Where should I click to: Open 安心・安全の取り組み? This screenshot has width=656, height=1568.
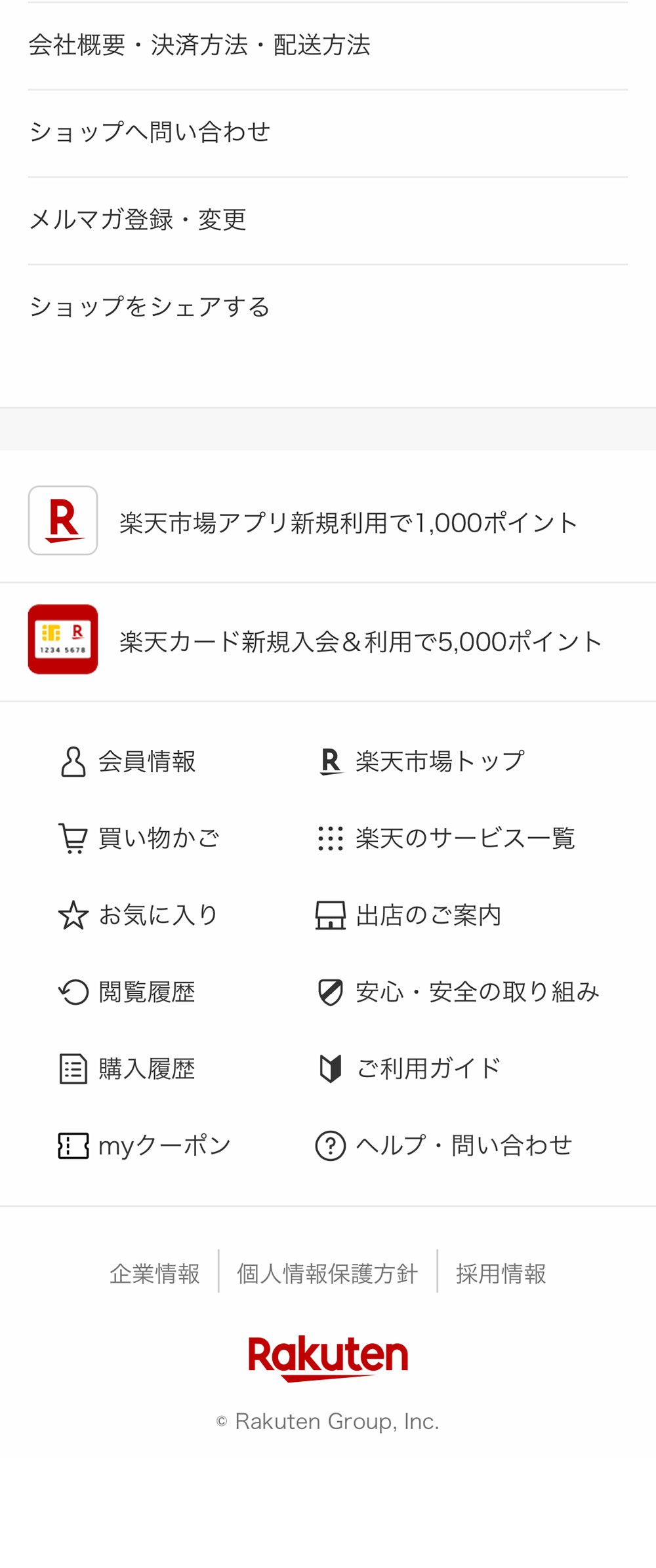click(458, 991)
